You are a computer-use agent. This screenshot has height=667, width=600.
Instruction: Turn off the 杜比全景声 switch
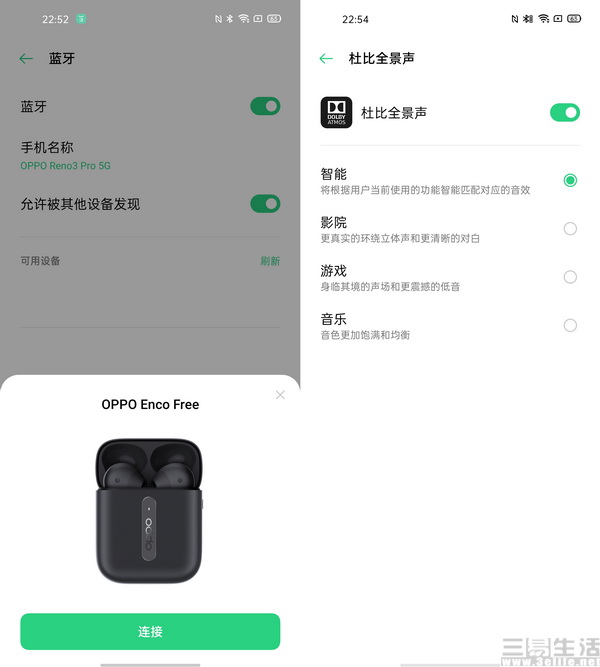564,112
